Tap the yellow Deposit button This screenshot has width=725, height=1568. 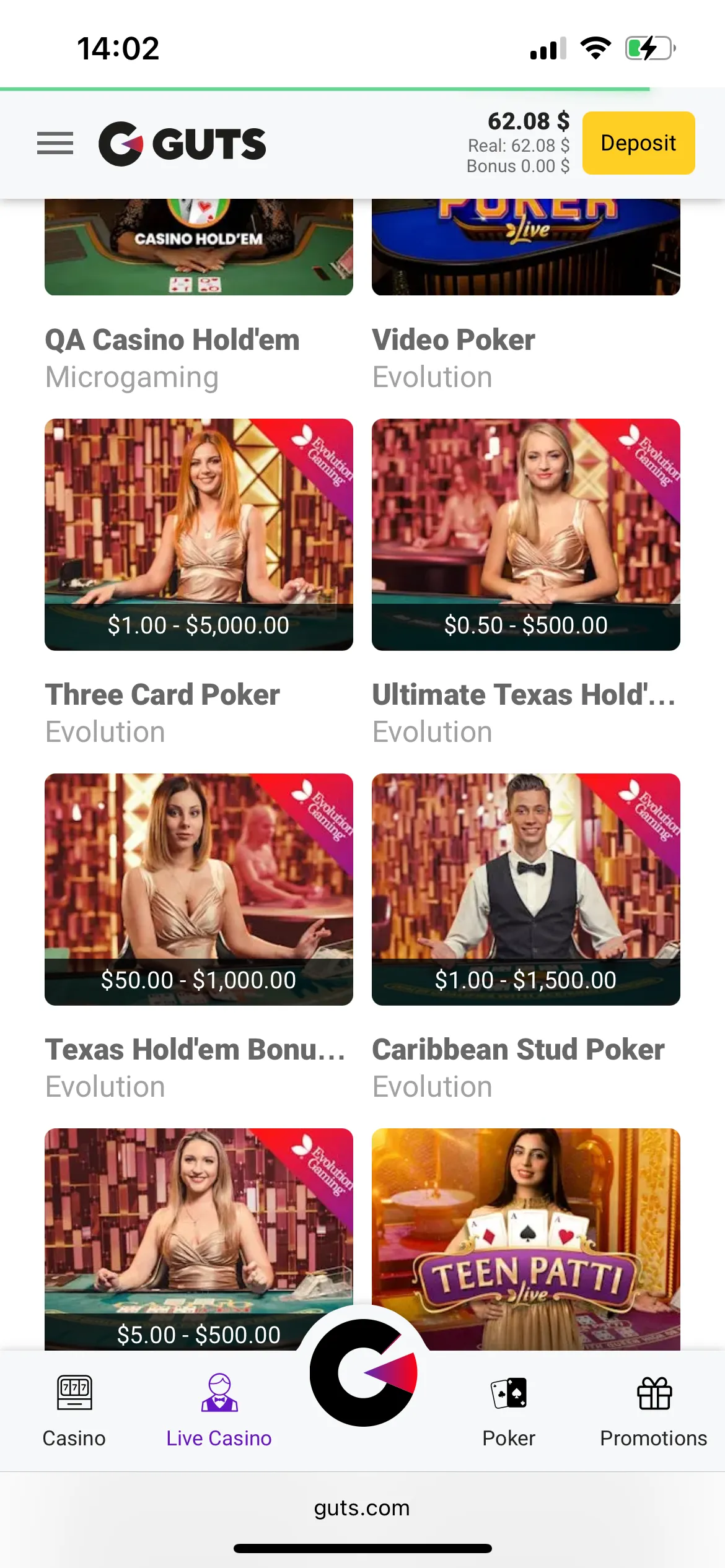pyautogui.click(x=638, y=143)
